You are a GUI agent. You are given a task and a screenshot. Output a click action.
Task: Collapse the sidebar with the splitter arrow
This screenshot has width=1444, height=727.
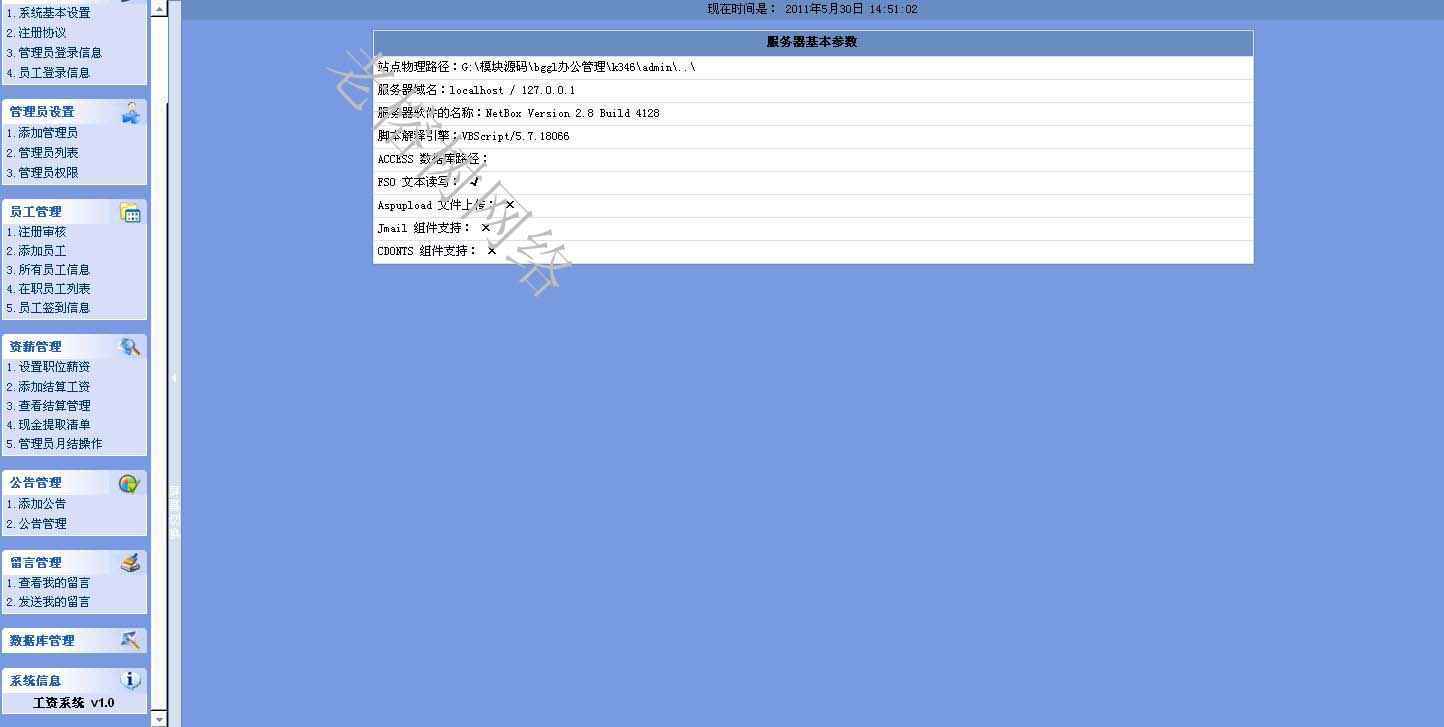(174, 378)
